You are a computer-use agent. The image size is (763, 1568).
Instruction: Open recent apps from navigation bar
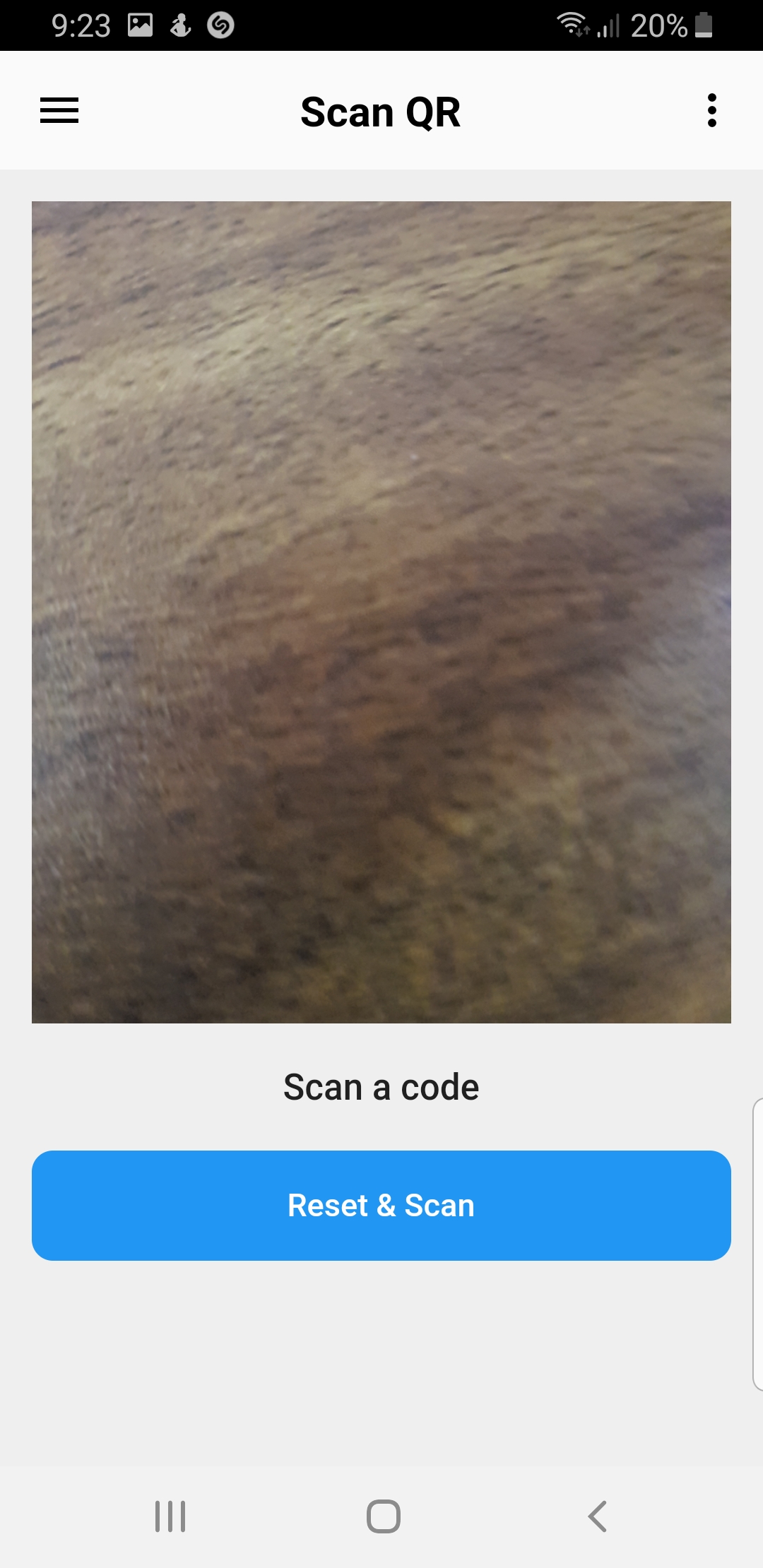170,1516
